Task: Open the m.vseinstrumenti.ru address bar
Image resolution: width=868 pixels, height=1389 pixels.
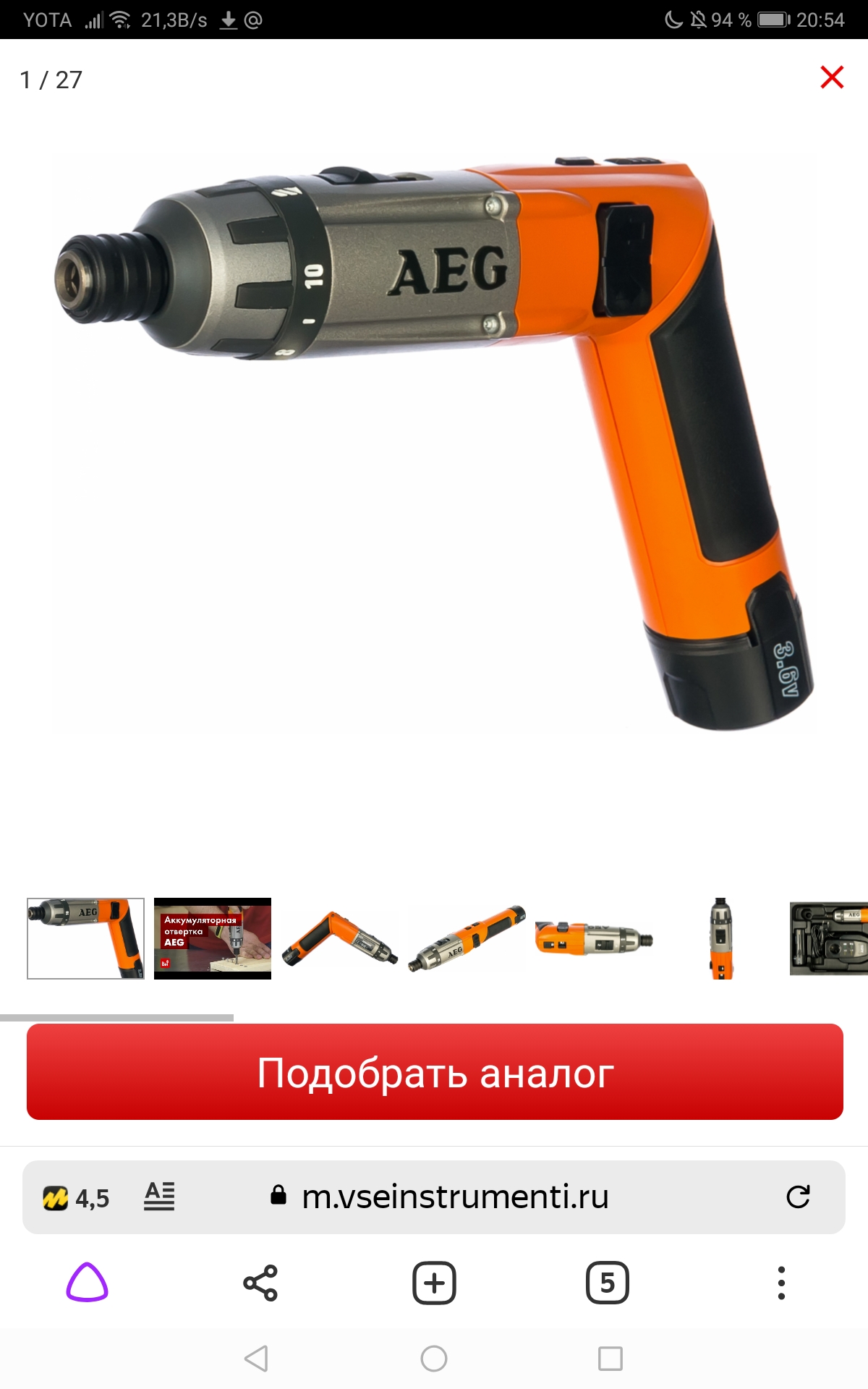Action: [456, 1197]
